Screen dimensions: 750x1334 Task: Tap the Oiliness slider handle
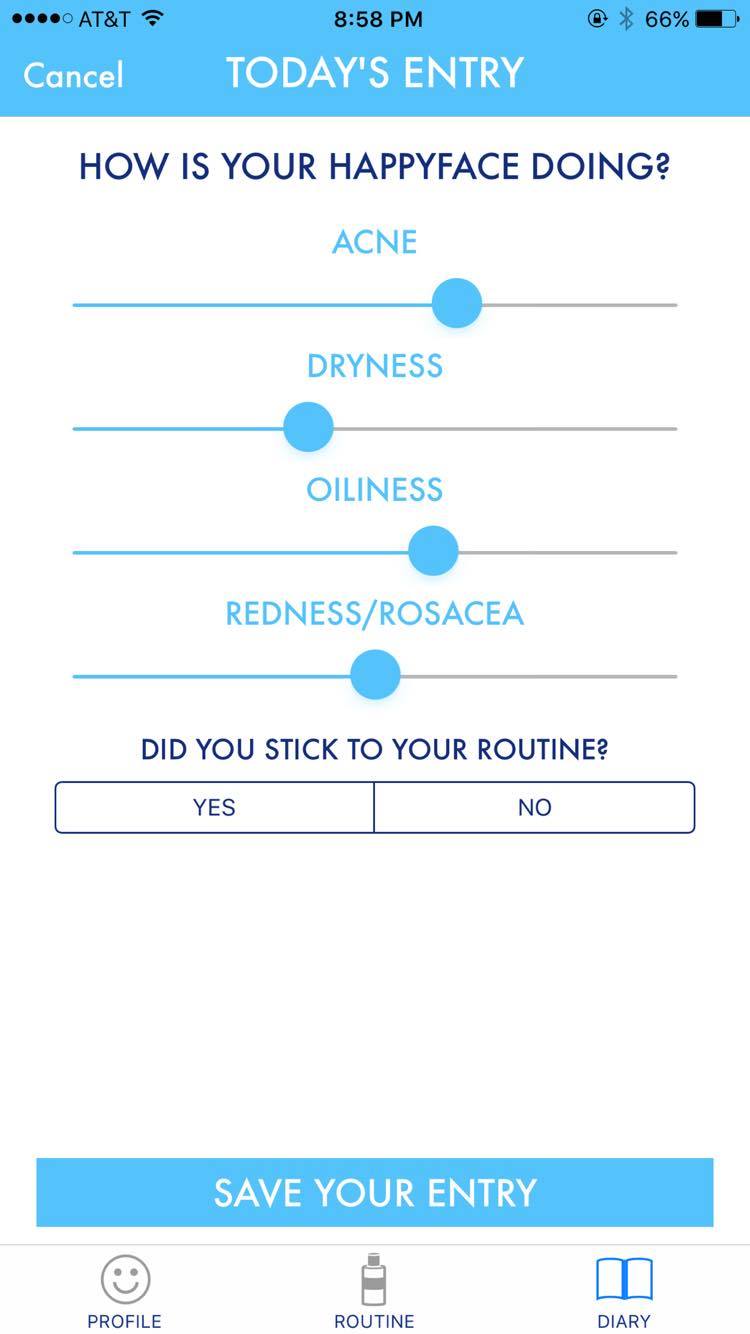[434, 551]
